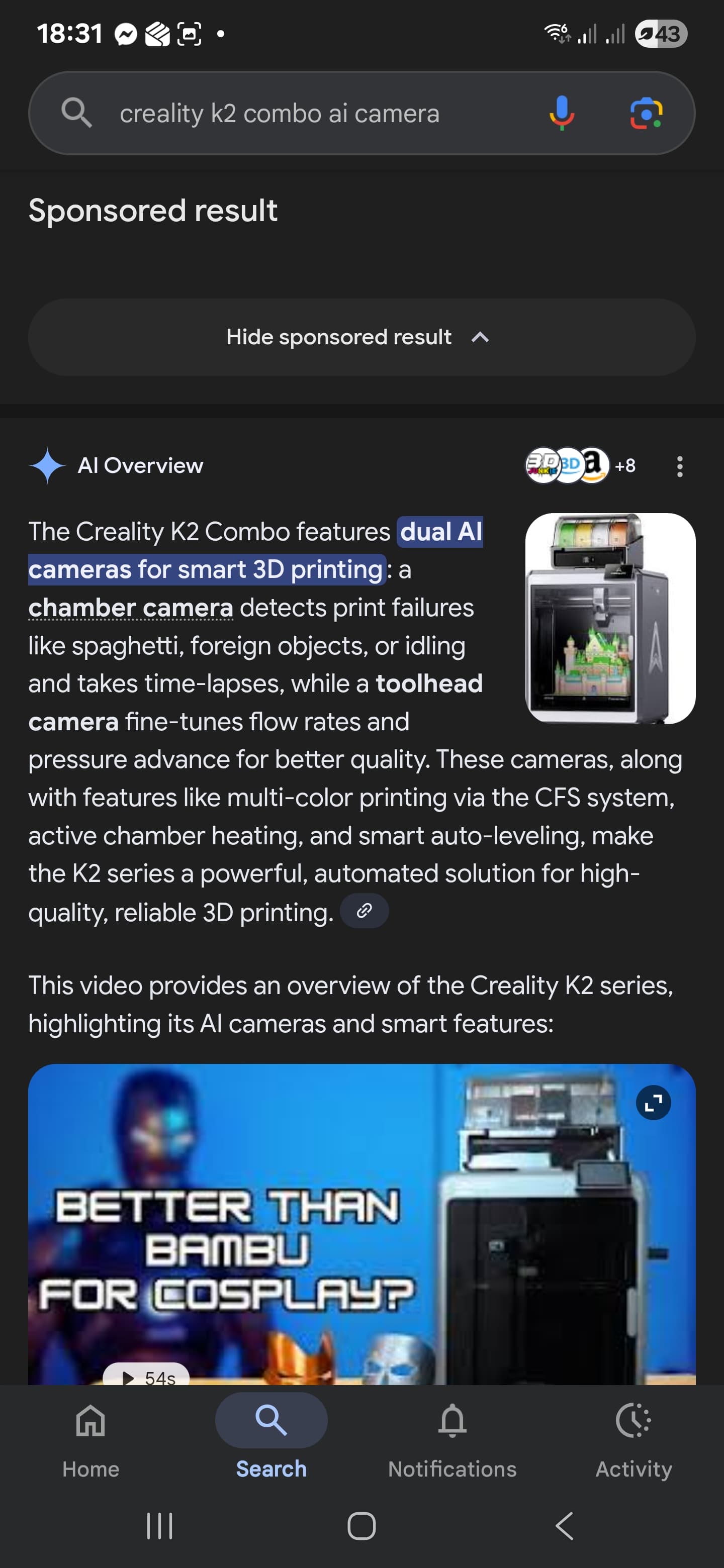This screenshot has width=724, height=1568.
Task: Open the Creality K2 printer image
Action: pyautogui.click(x=609, y=618)
